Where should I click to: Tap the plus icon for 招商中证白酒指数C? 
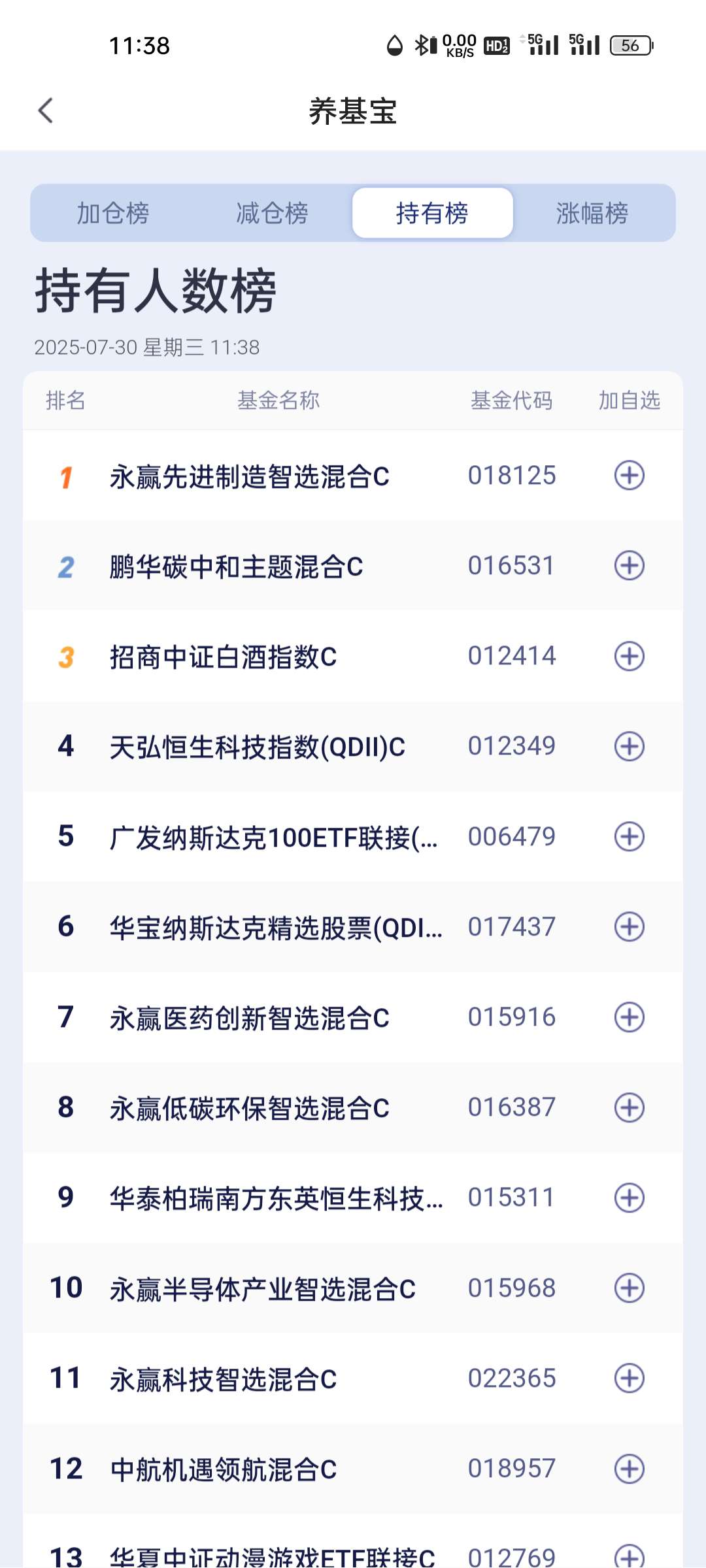click(x=630, y=656)
